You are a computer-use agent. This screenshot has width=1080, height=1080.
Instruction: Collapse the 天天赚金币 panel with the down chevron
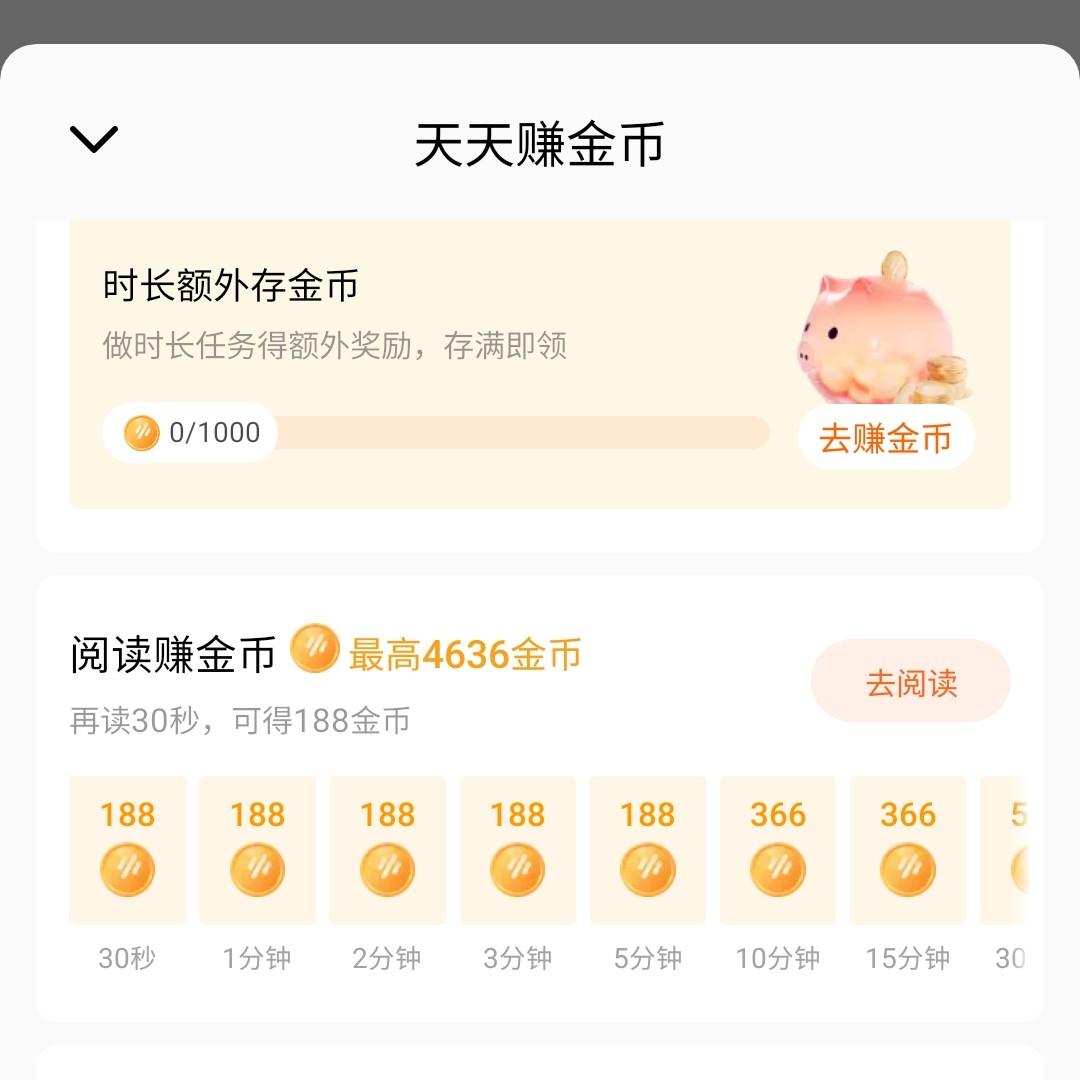point(94,139)
